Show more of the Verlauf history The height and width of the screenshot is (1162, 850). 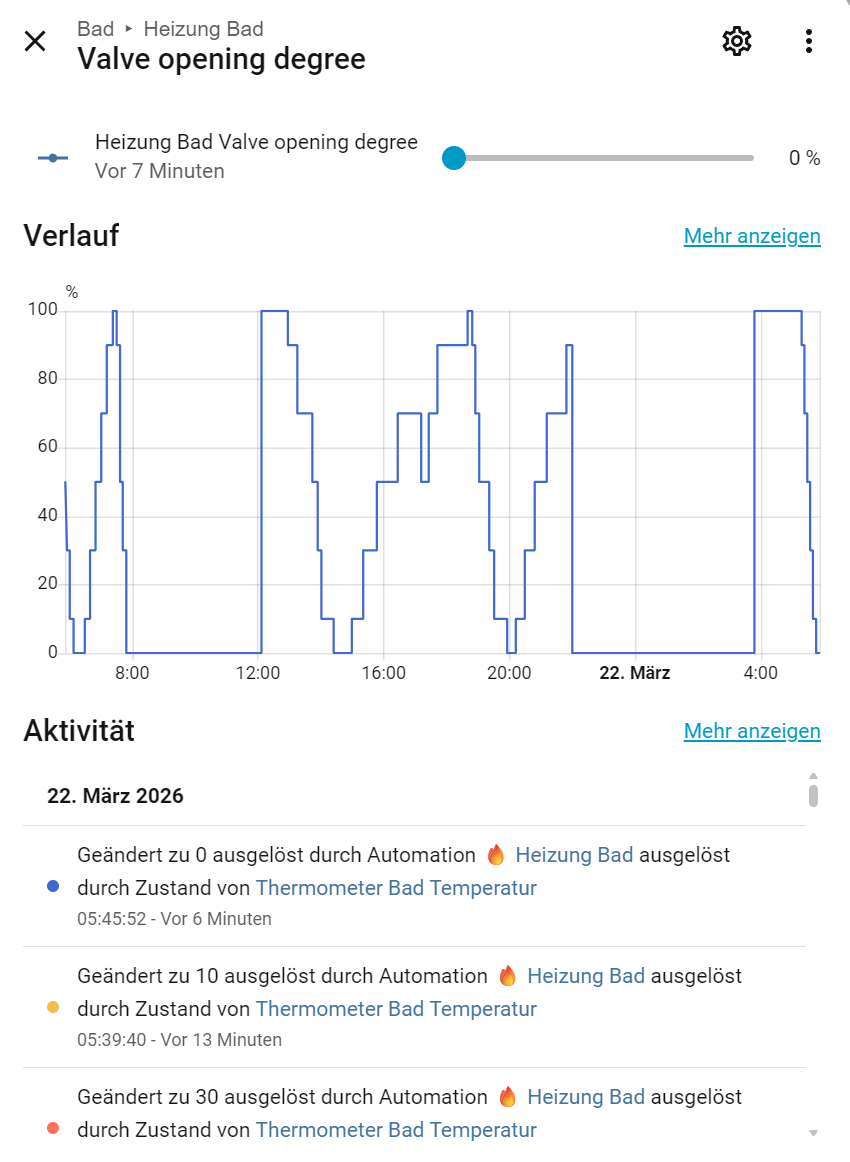pos(751,236)
